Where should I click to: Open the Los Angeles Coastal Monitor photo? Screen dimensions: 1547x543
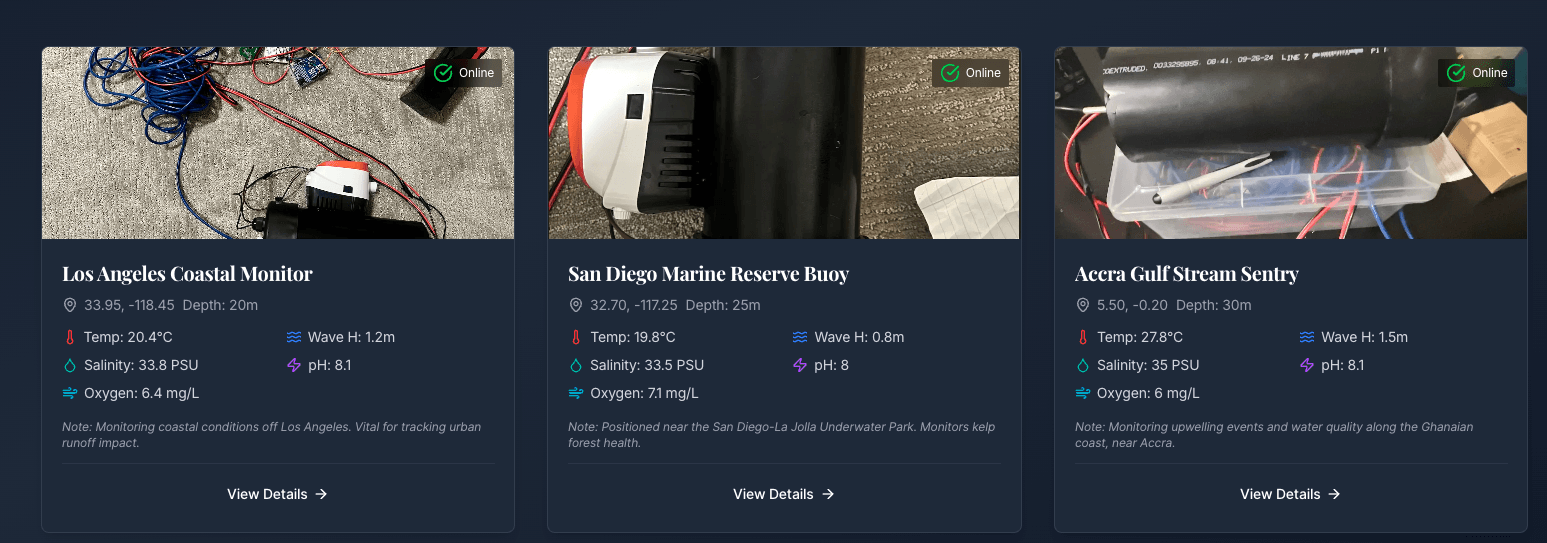[x=277, y=143]
